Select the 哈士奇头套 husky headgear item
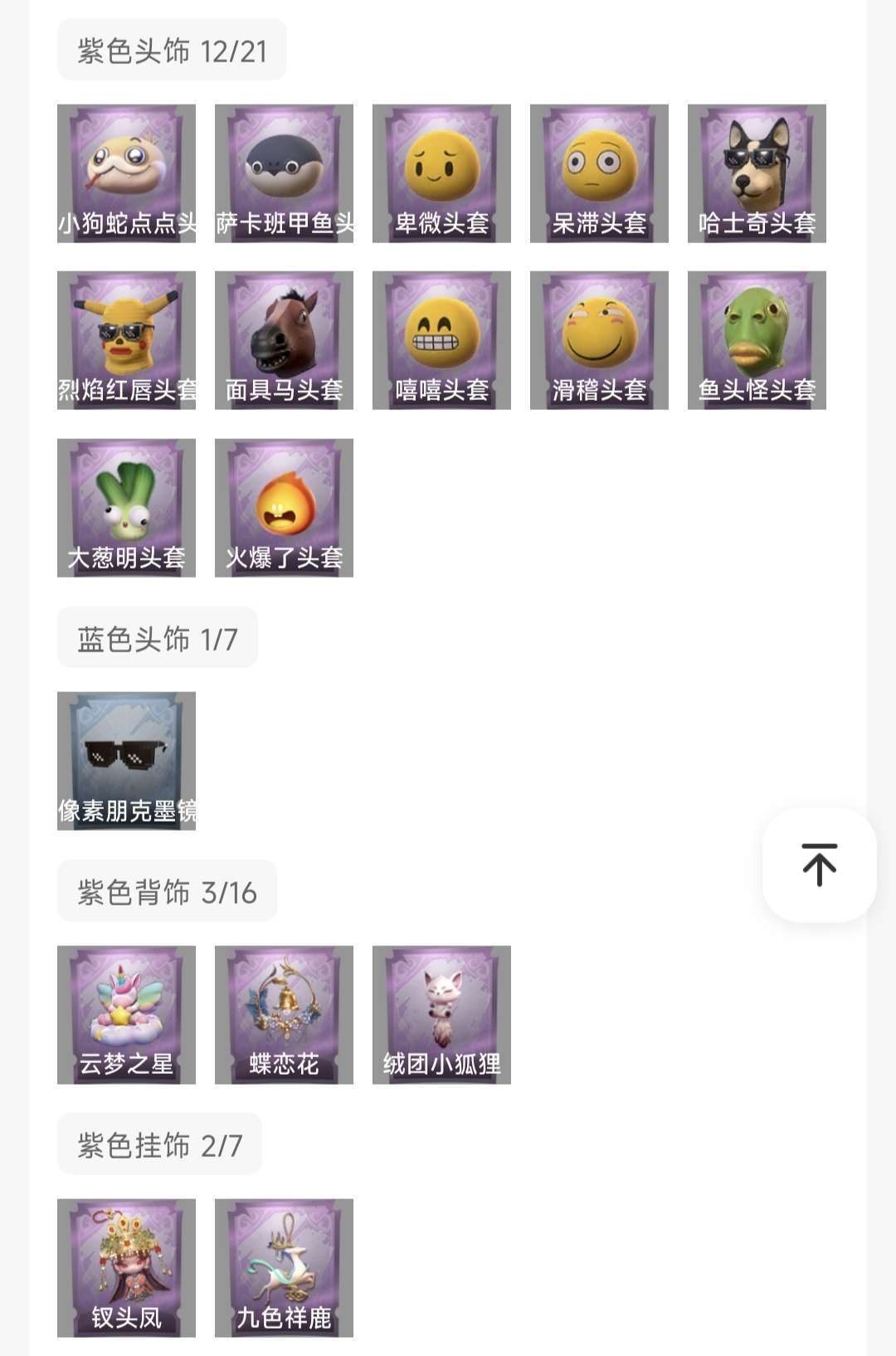896x1356 pixels. [756, 172]
